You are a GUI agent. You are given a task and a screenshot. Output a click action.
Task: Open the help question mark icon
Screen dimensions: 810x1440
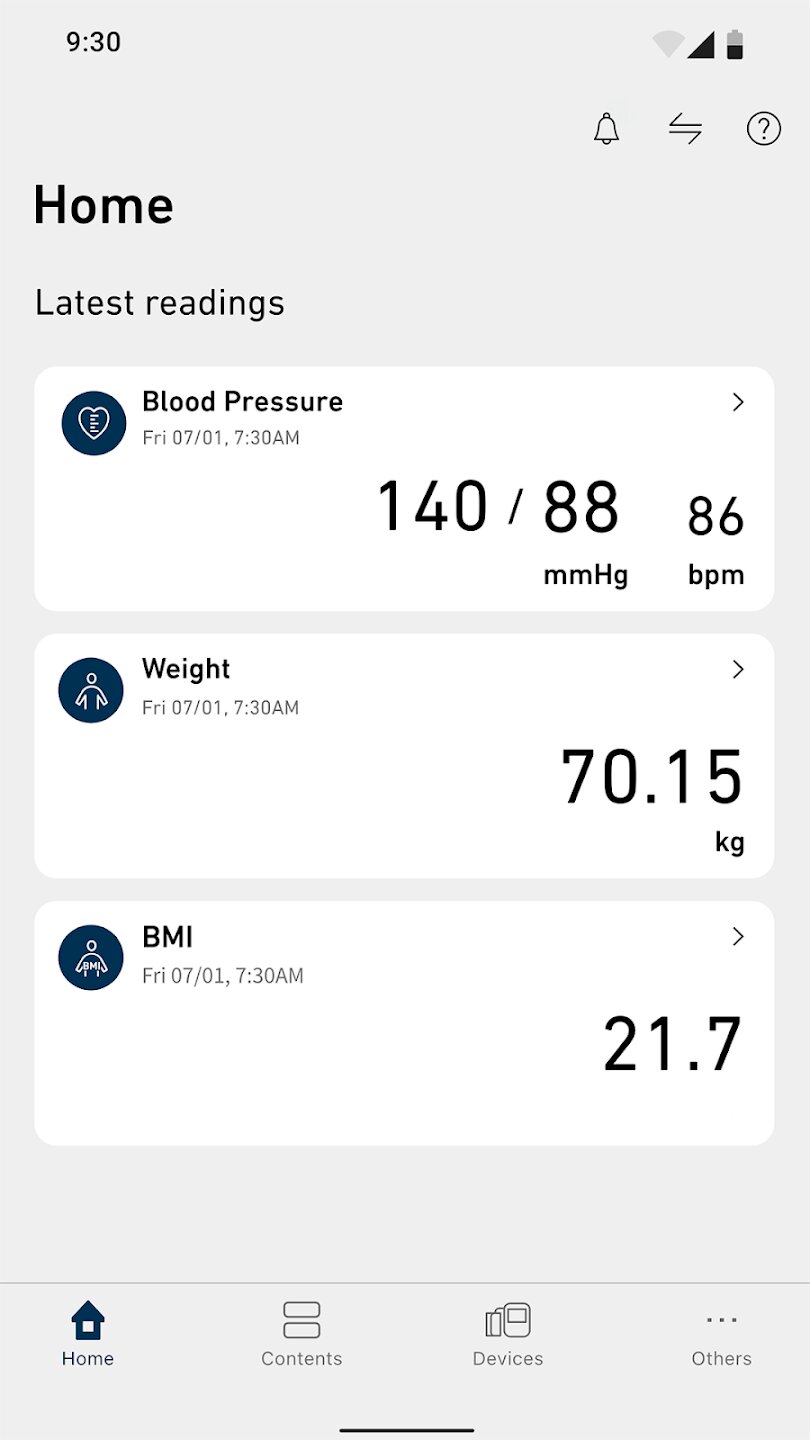tap(764, 129)
